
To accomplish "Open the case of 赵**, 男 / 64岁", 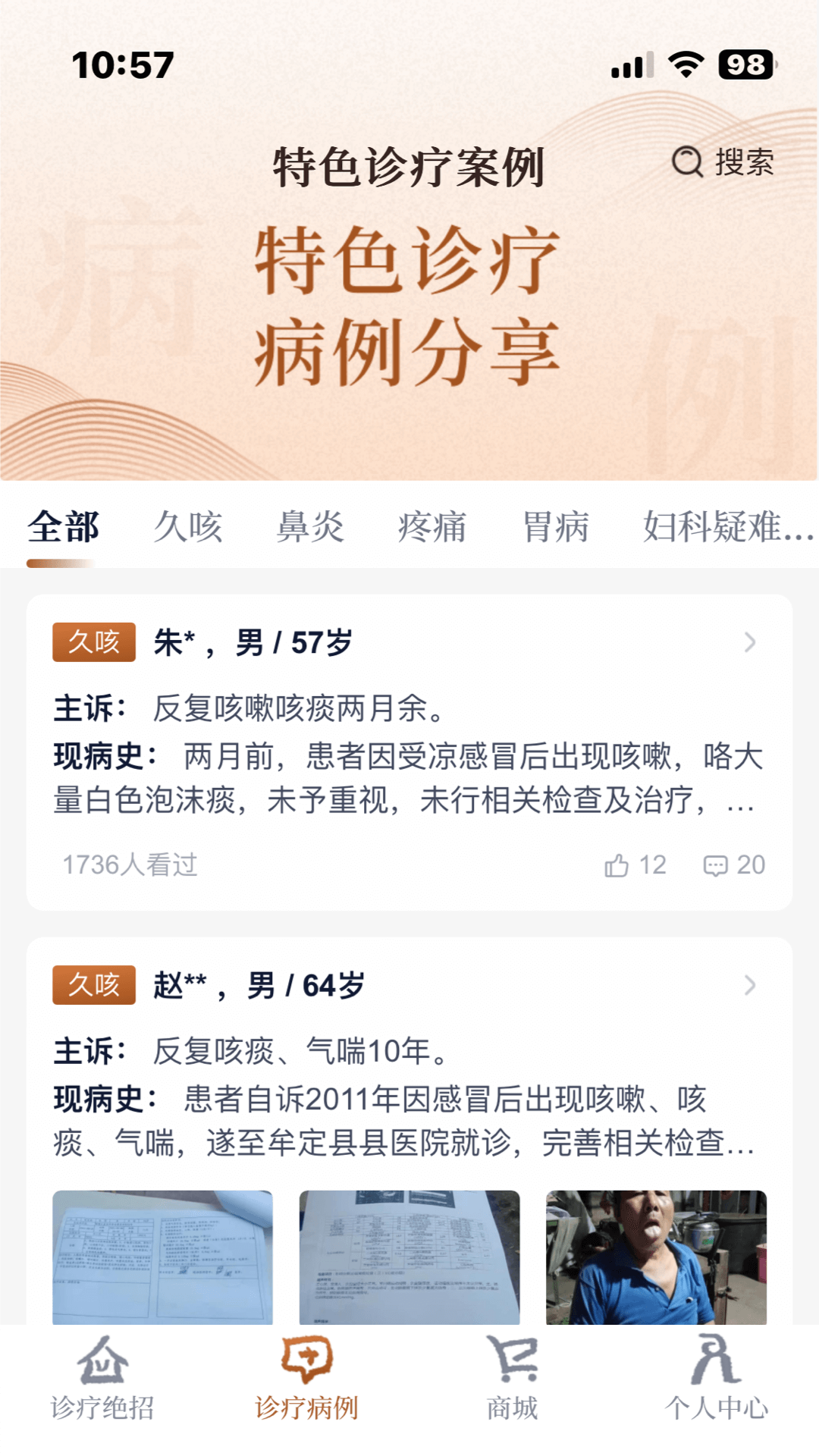I will coord(409,986).
